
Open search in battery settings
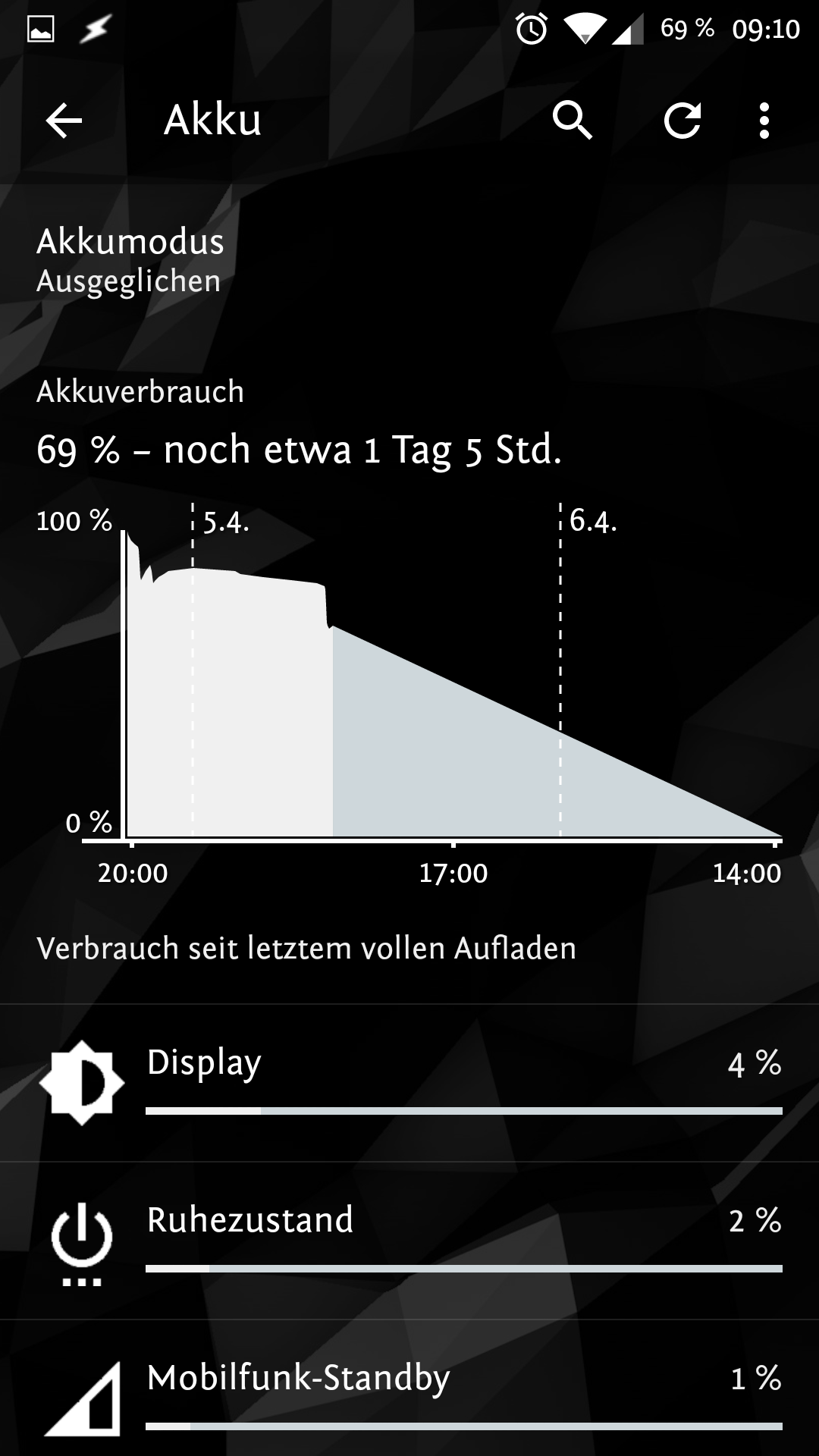pyautogui.click(x=573, y=121)
